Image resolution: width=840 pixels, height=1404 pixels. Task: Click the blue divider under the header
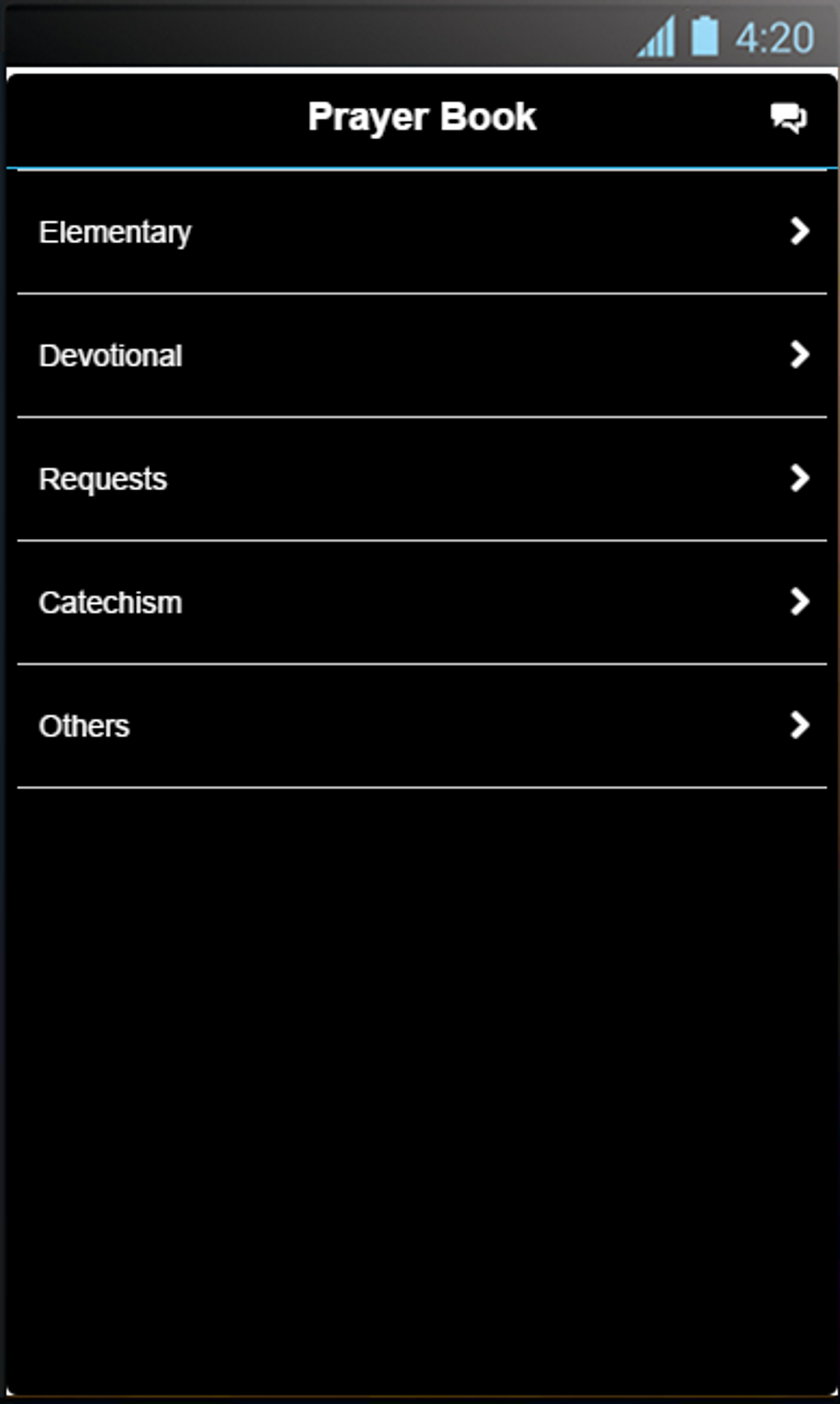(422, 167)
